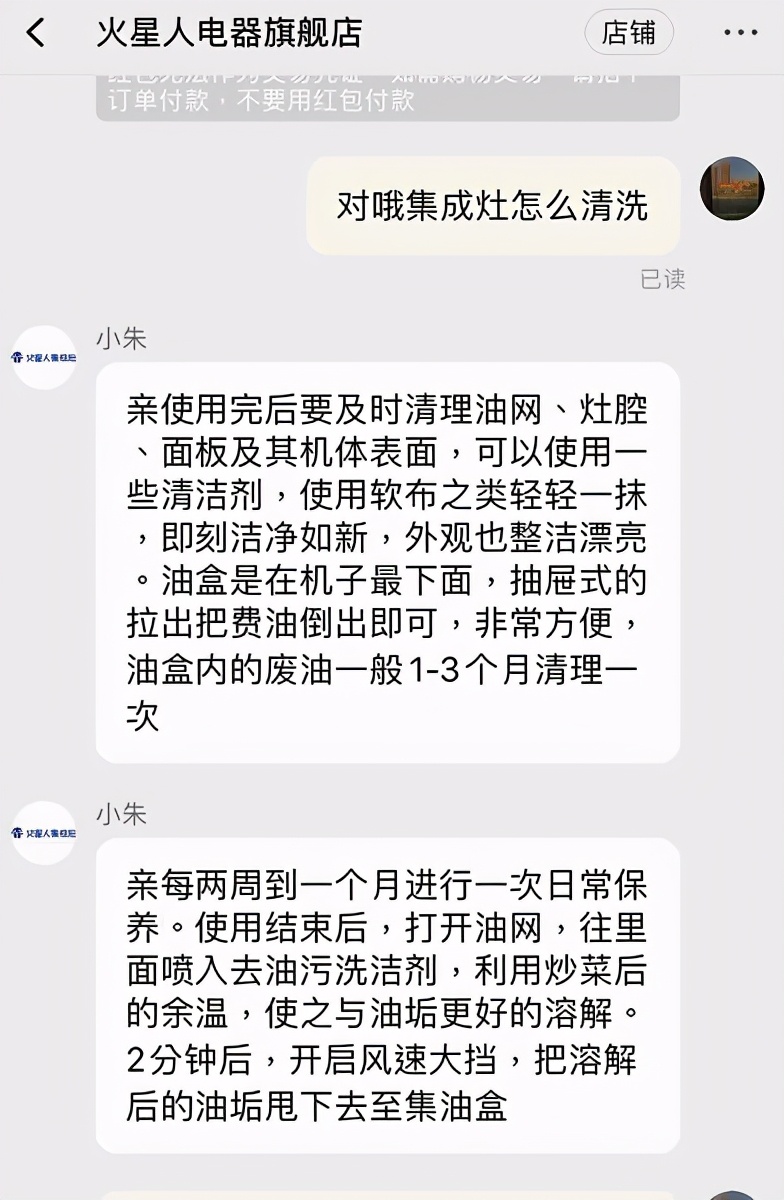Open the store page via the 店铺 button
The height and width of the screenshot is (1200, 784).
click(628, 33)
